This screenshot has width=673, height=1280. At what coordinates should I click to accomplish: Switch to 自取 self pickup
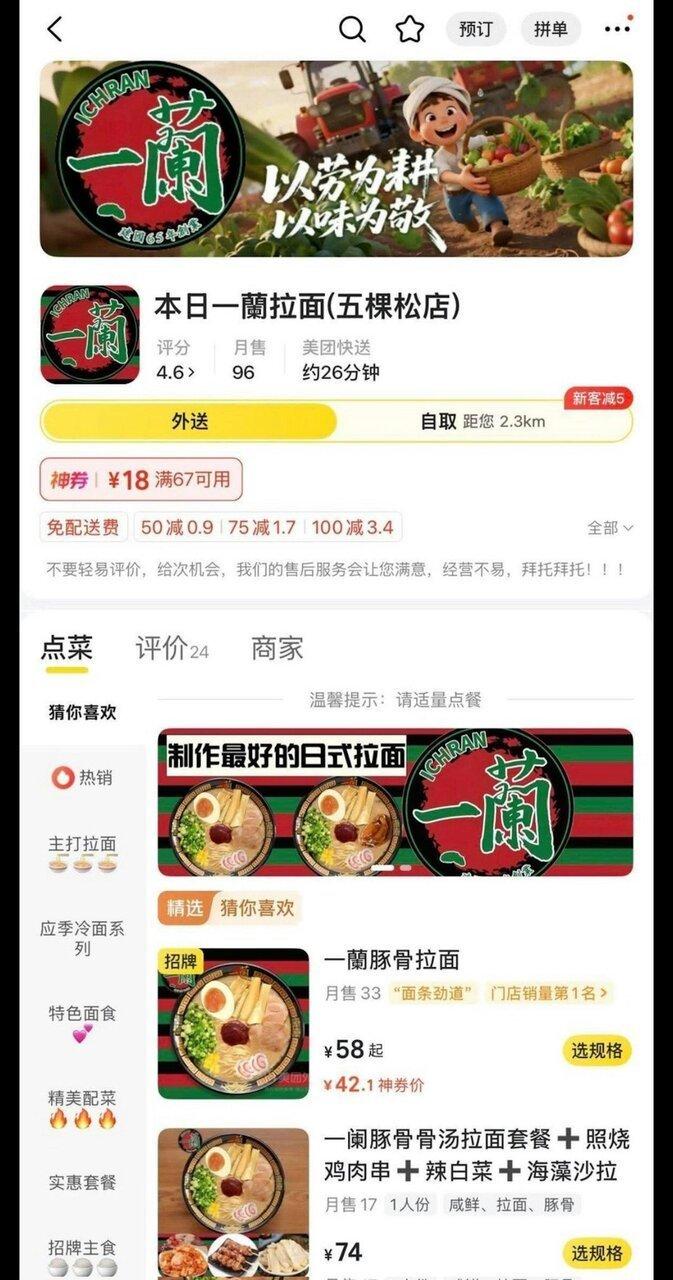point(485,421)
